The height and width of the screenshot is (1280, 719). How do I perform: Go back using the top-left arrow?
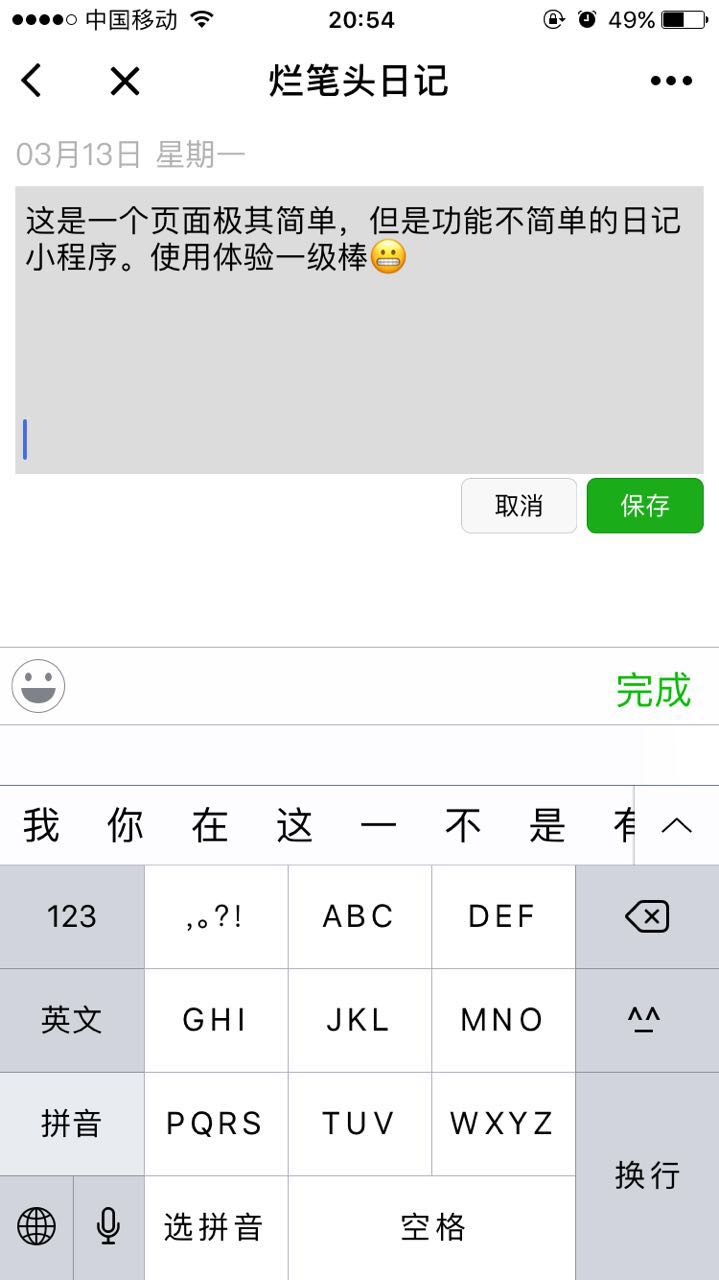32,81
